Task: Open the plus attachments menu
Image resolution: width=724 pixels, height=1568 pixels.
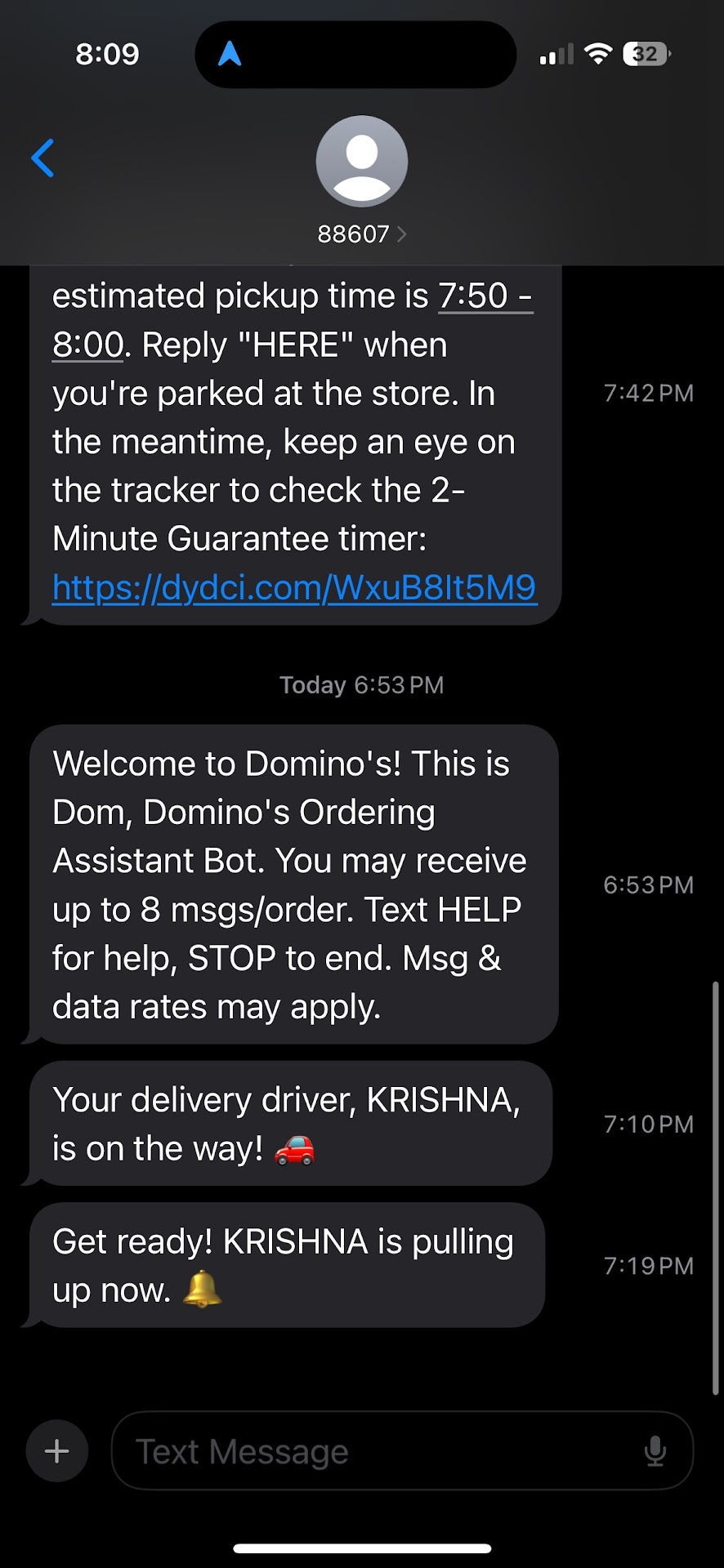Action: 56,1451
